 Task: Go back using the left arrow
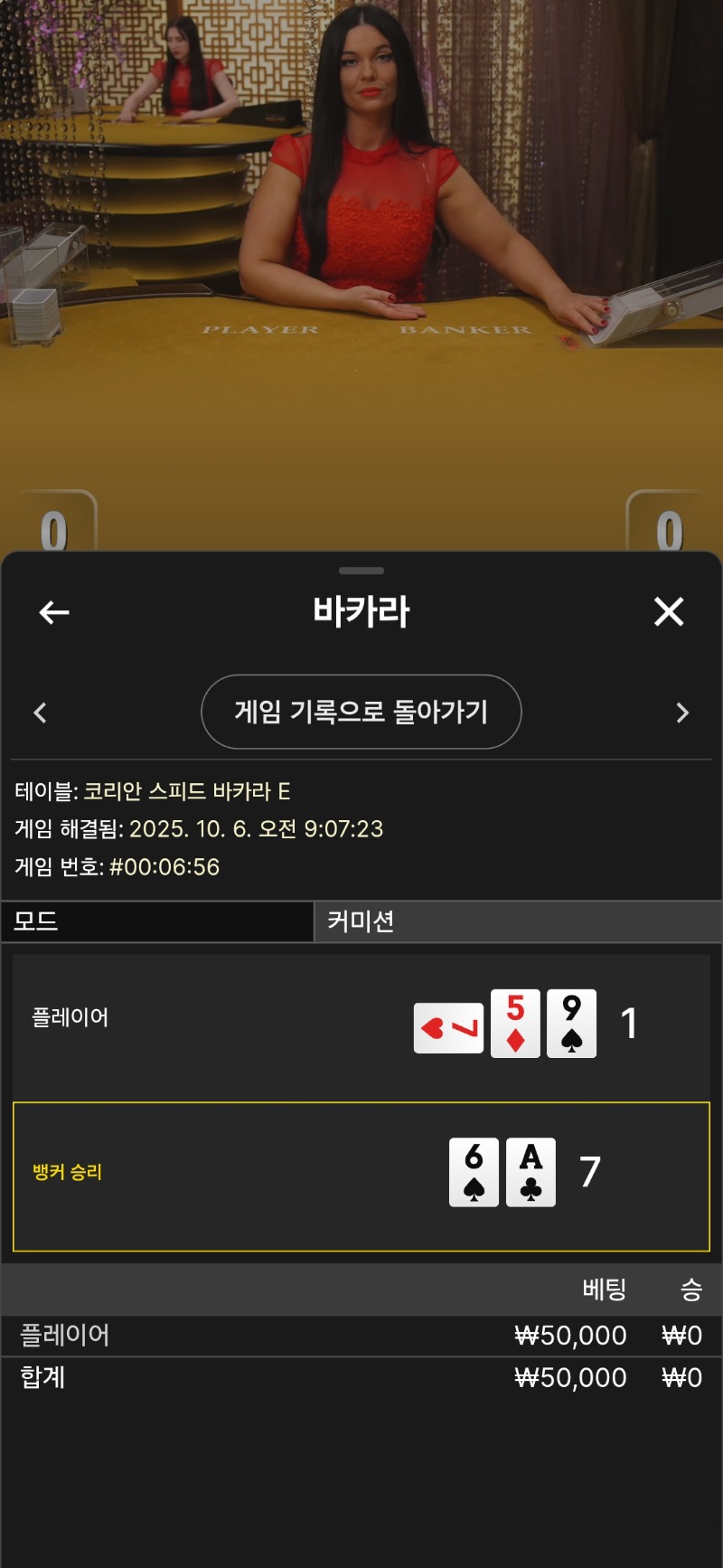tap(54, 612)
